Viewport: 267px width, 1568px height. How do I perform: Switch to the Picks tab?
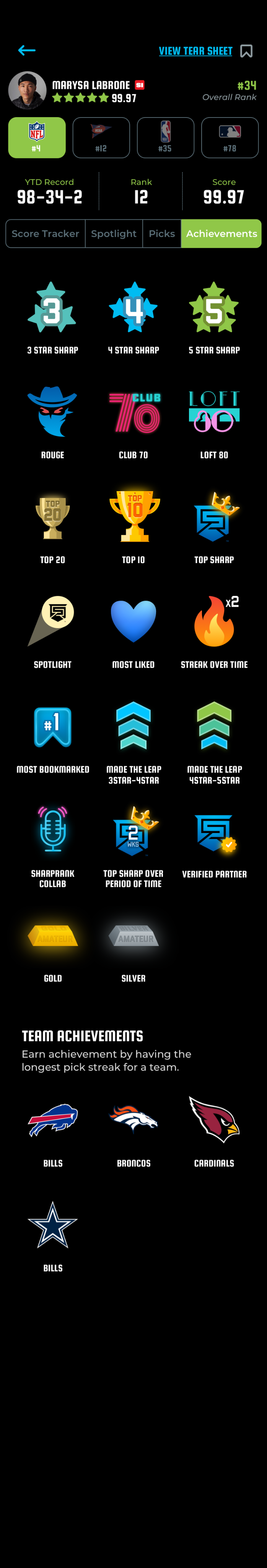pyautogui.click(x=162, y=234)
